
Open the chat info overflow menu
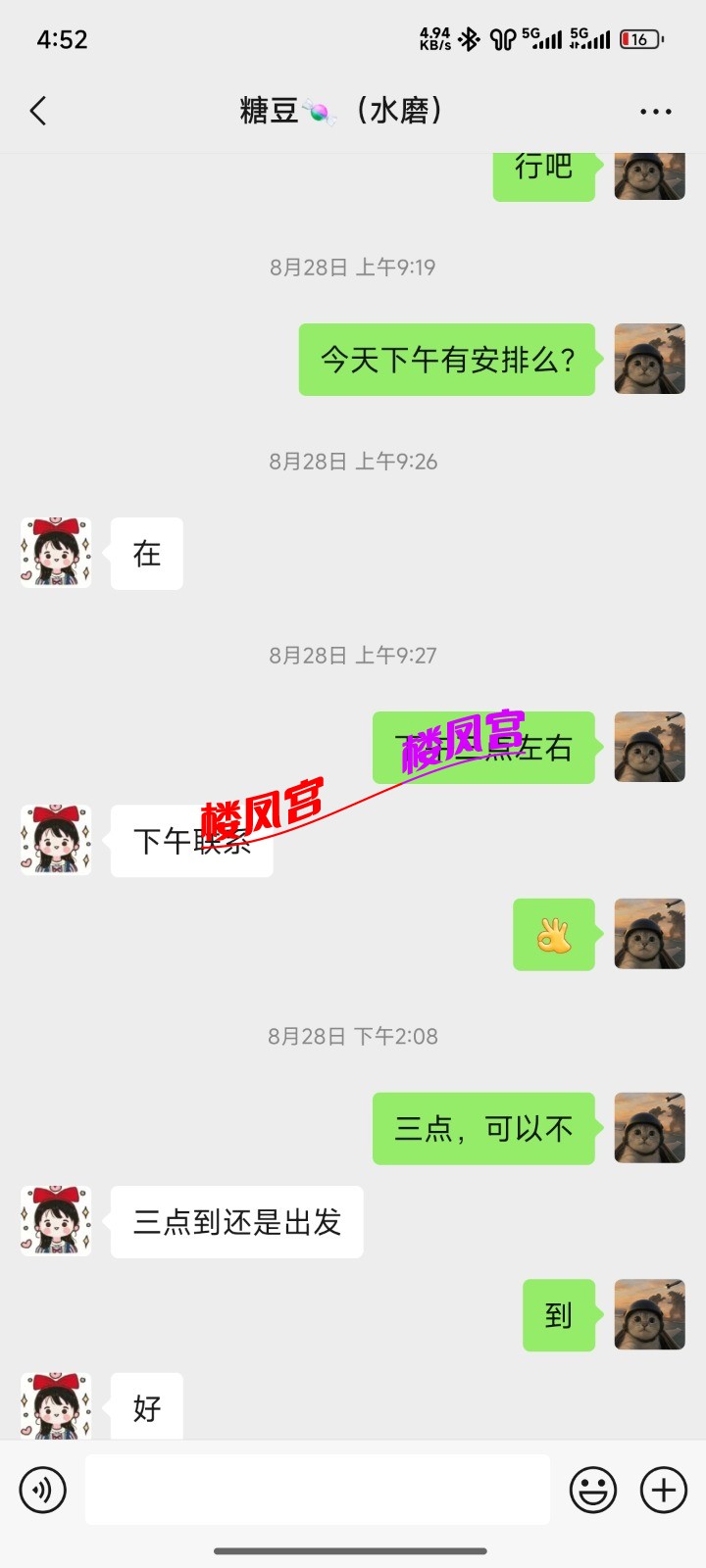click(655, 112)
